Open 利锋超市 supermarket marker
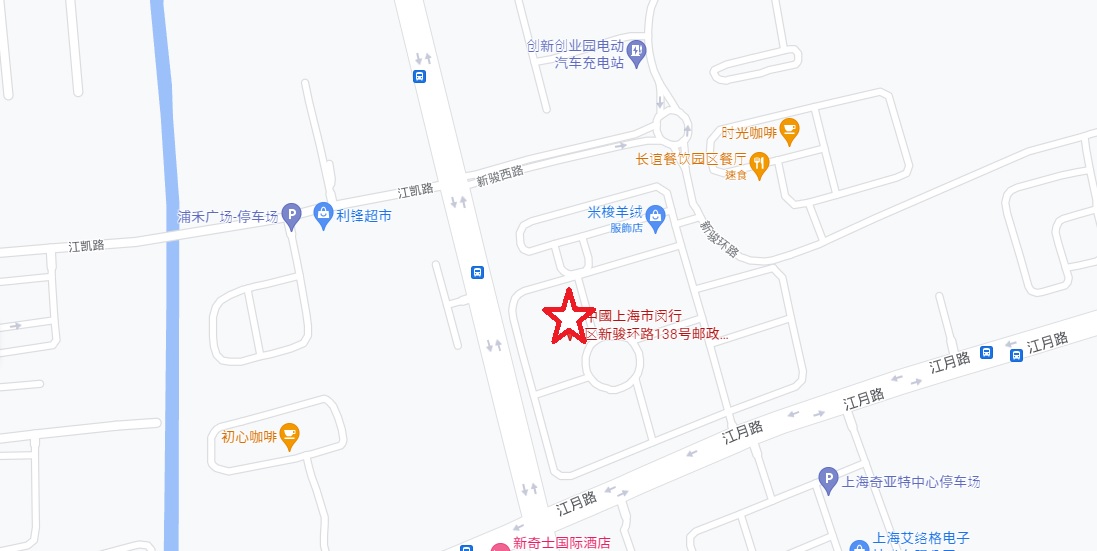The width and height of the screenshot is (1097, 551). pyautogui.click(x=323, y=214)
